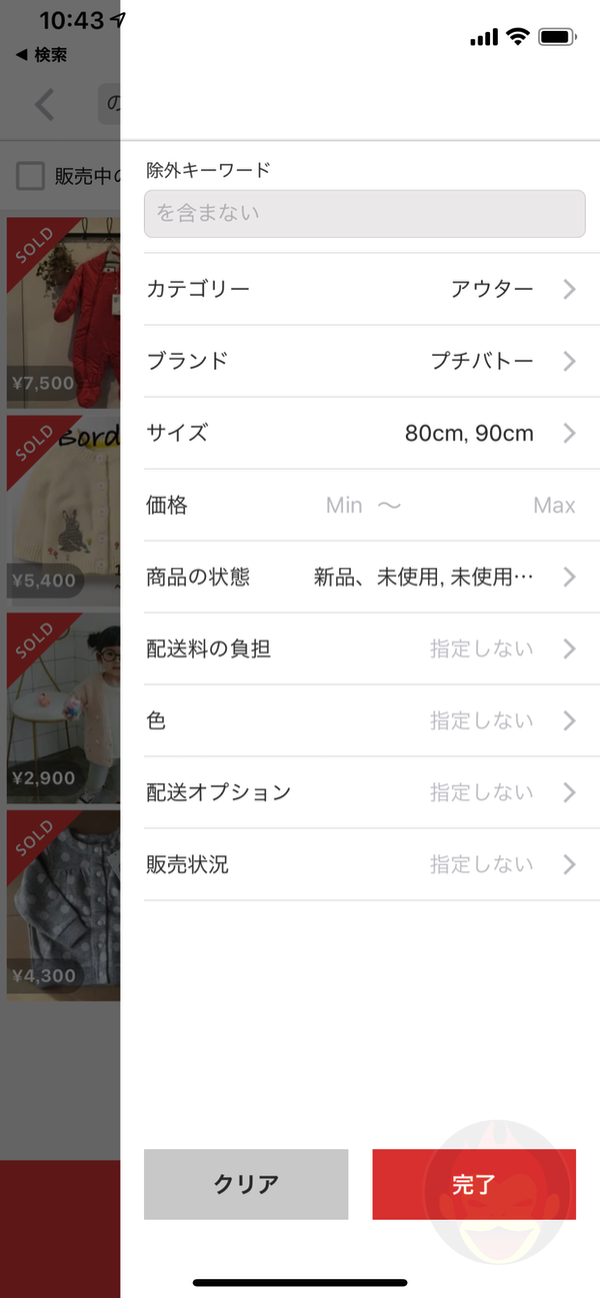
Task: Tap the Min price field
Action: point(344,505)
